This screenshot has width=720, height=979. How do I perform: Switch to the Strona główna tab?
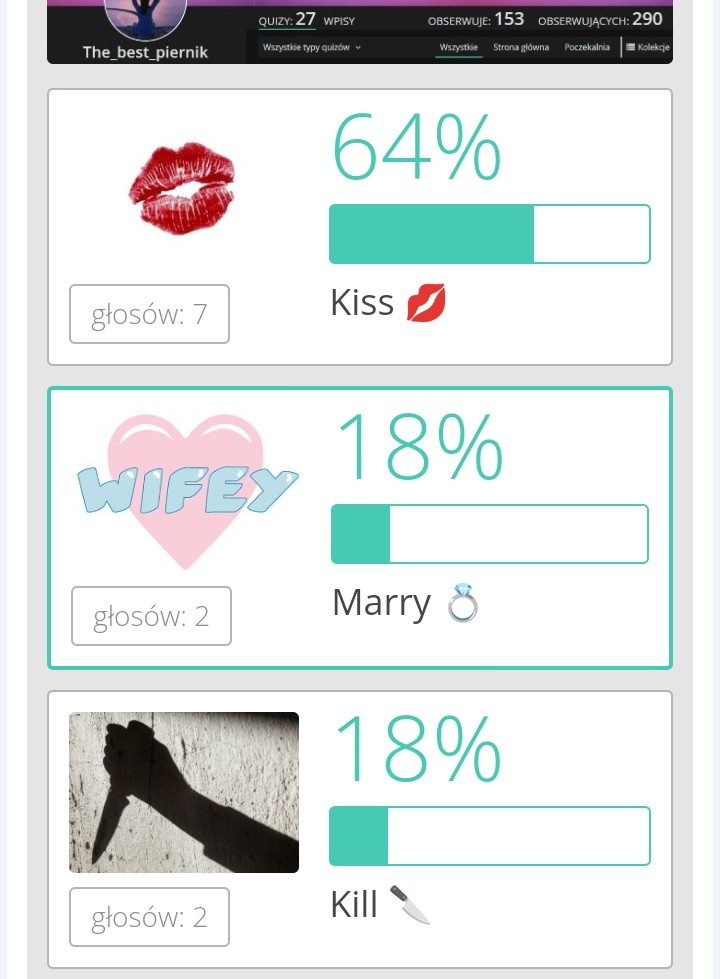[x=521, y=47]
